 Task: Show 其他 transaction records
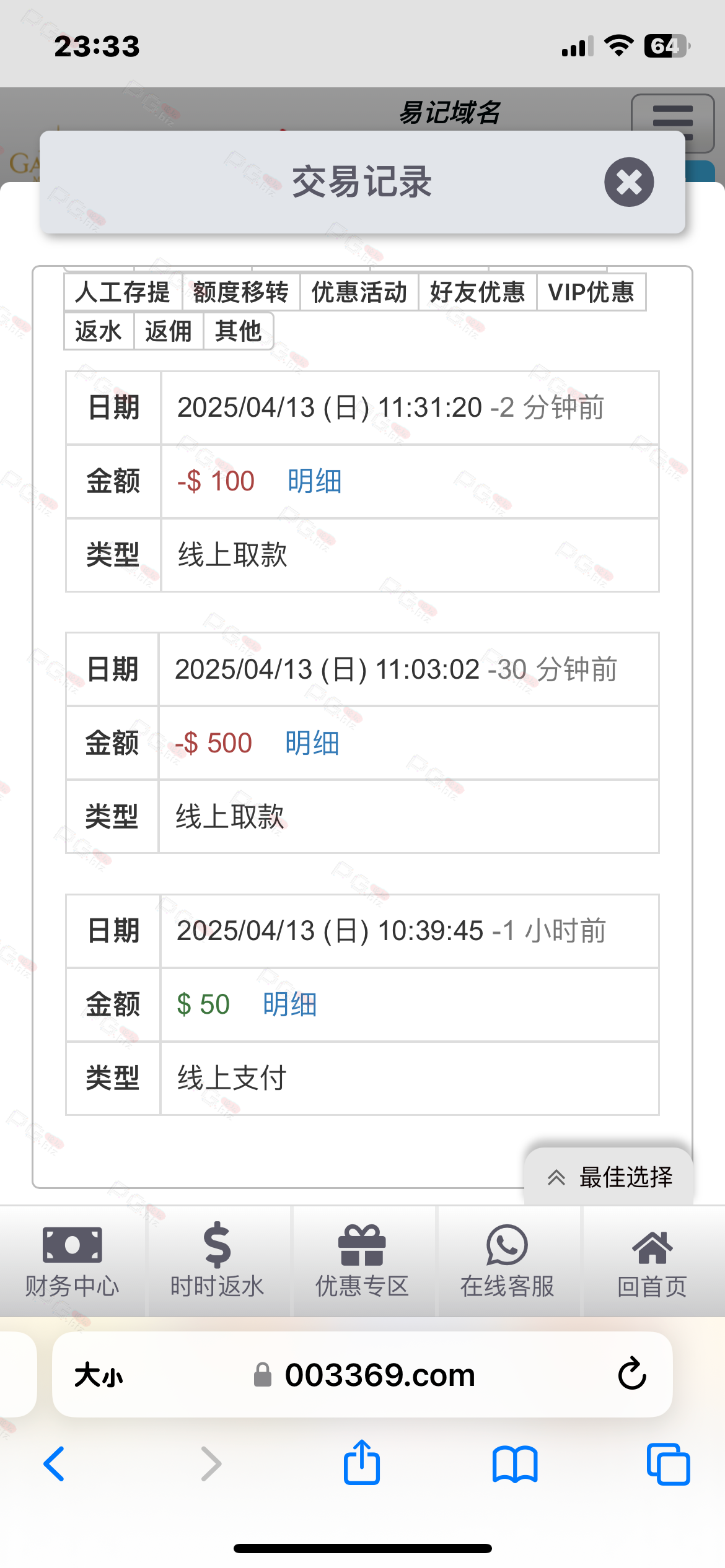pos(239,331)
